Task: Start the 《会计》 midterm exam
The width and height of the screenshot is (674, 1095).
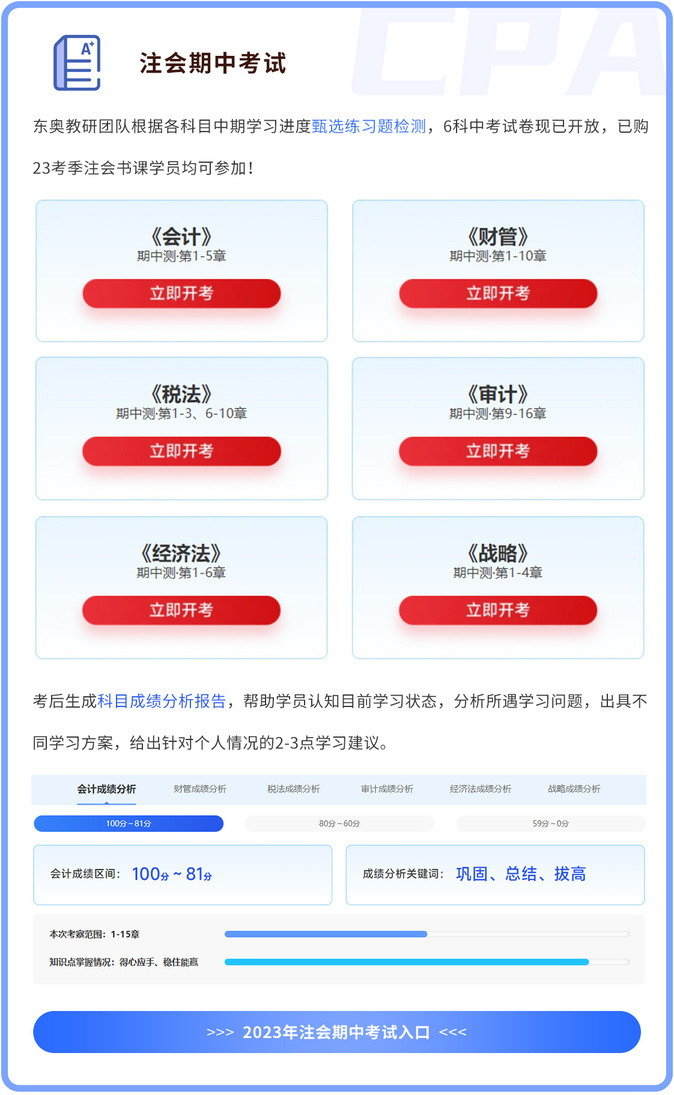Action: point(181,294)
